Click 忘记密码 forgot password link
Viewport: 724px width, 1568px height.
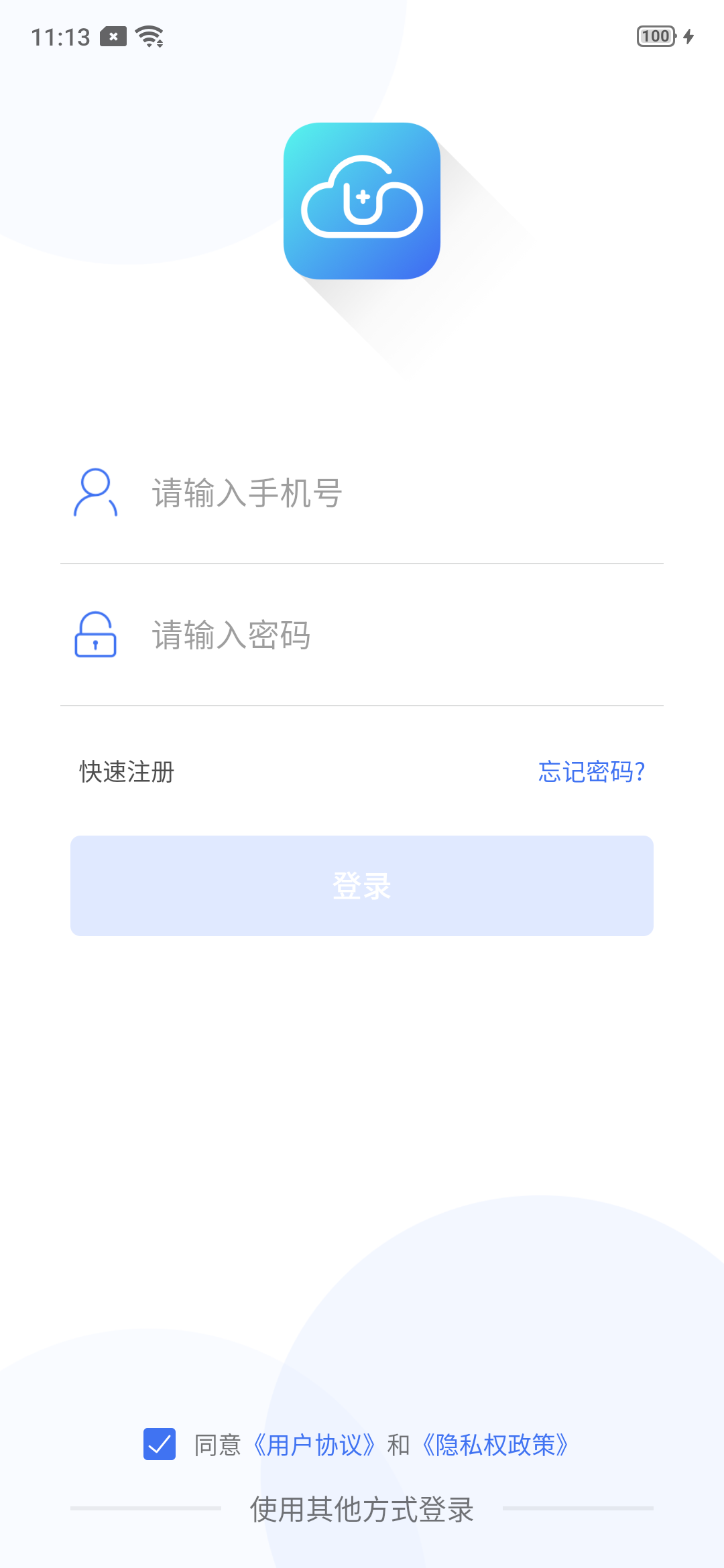(591, 772)
